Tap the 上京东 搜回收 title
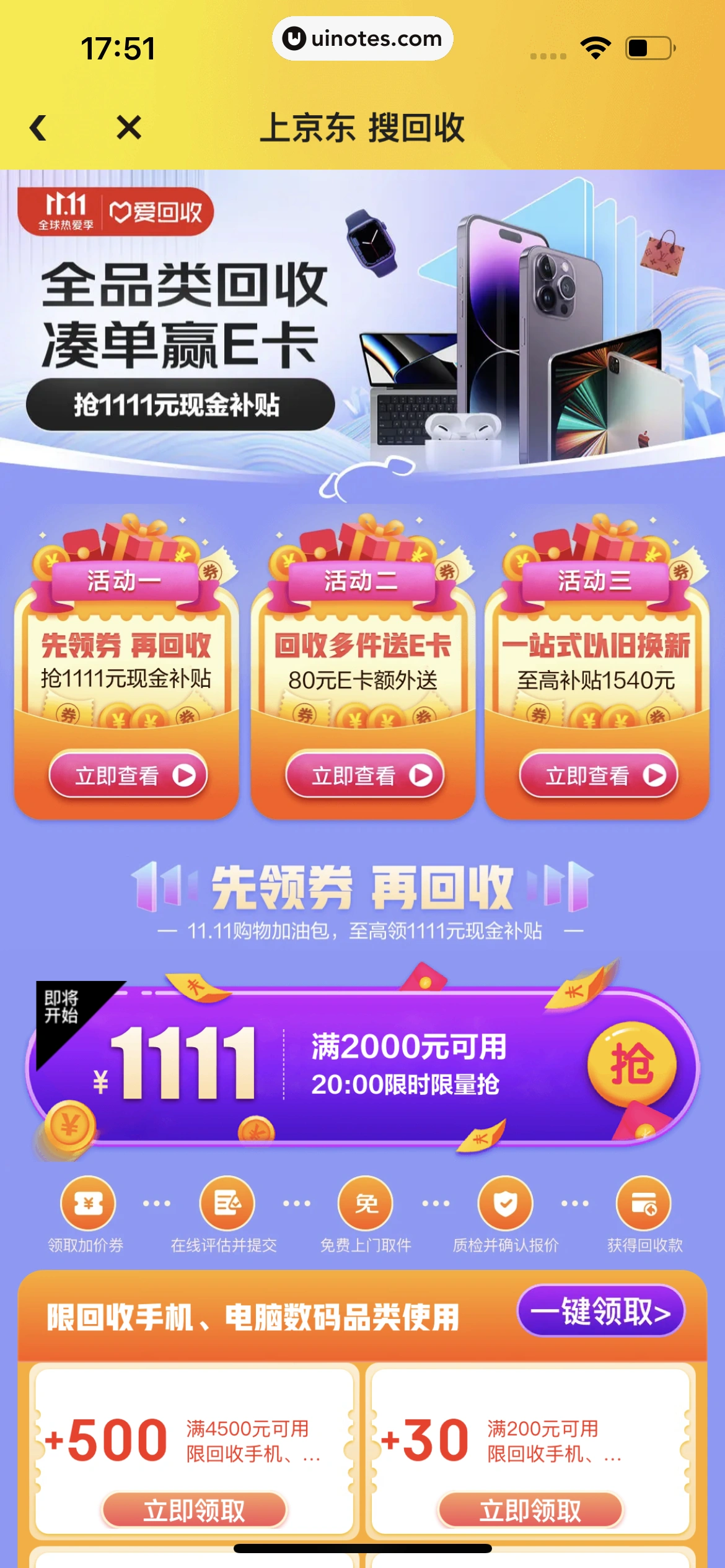Viewport: 725px width, 1568px height. [x=362, y=129]
